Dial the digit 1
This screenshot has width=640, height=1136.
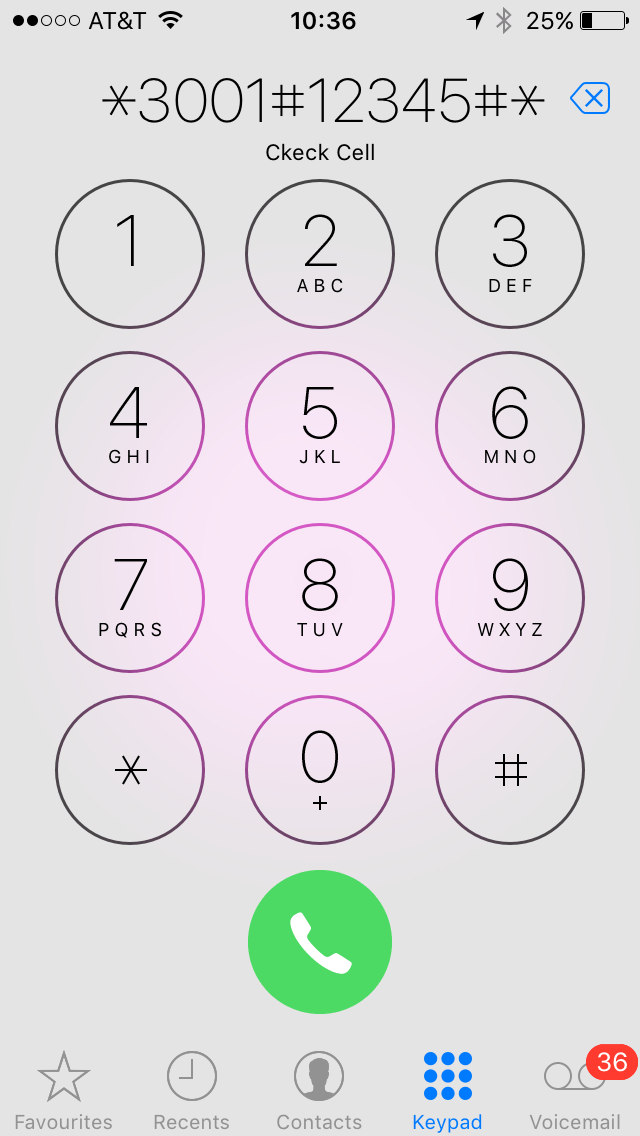[130, 255]
